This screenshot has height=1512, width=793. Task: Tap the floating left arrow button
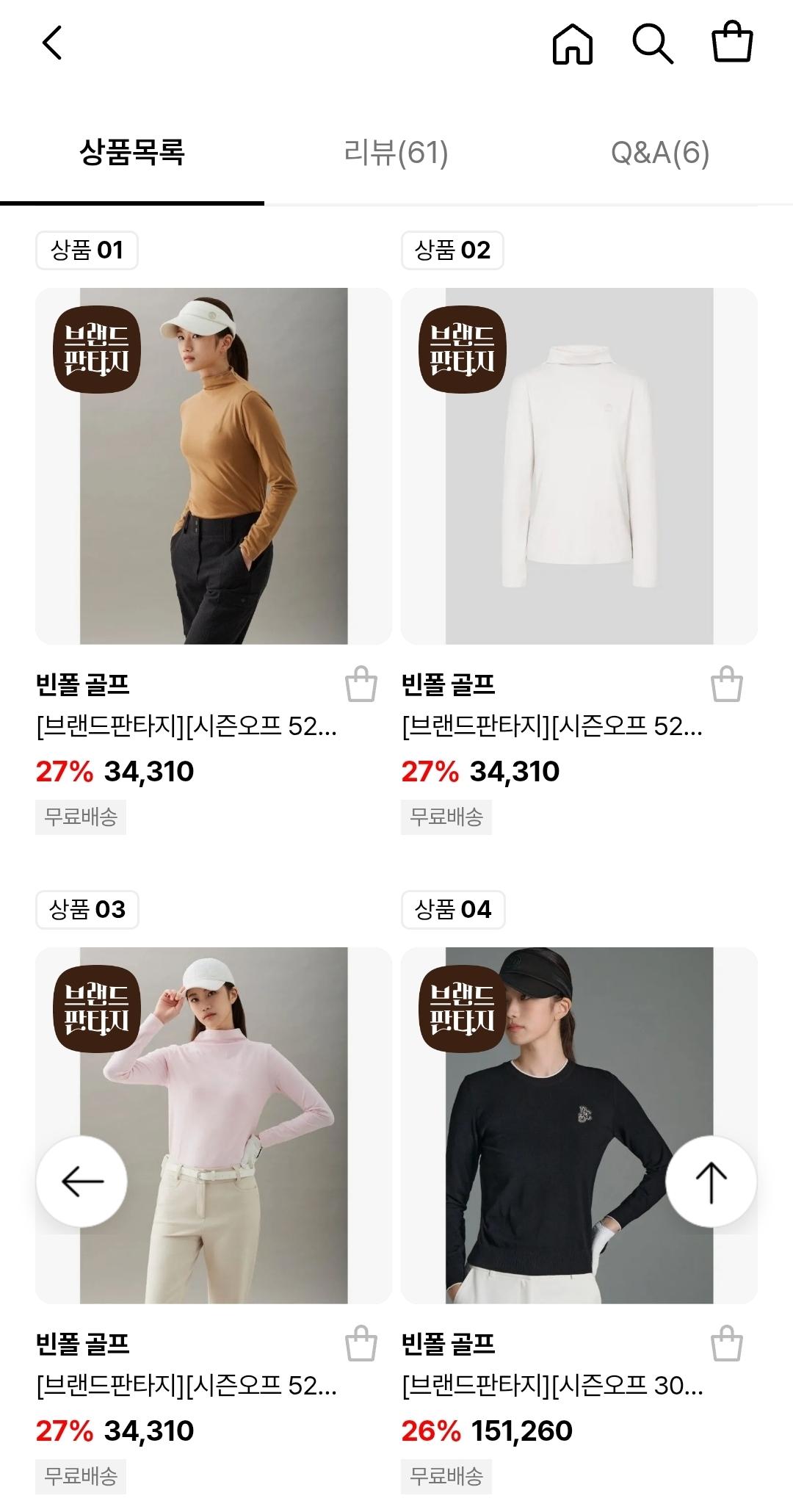[x=82, y=1182]
